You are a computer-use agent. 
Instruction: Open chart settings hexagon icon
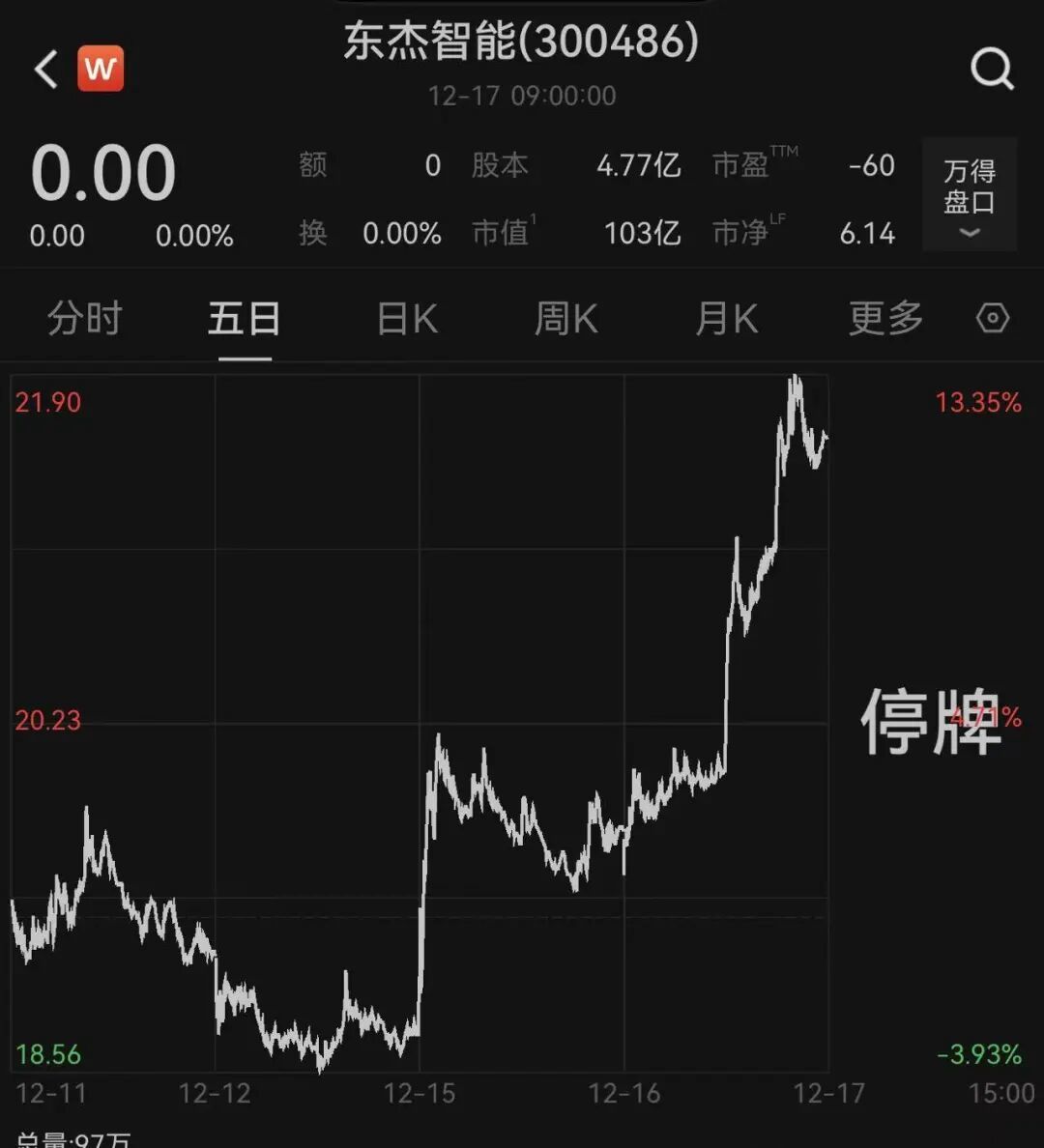993,318
